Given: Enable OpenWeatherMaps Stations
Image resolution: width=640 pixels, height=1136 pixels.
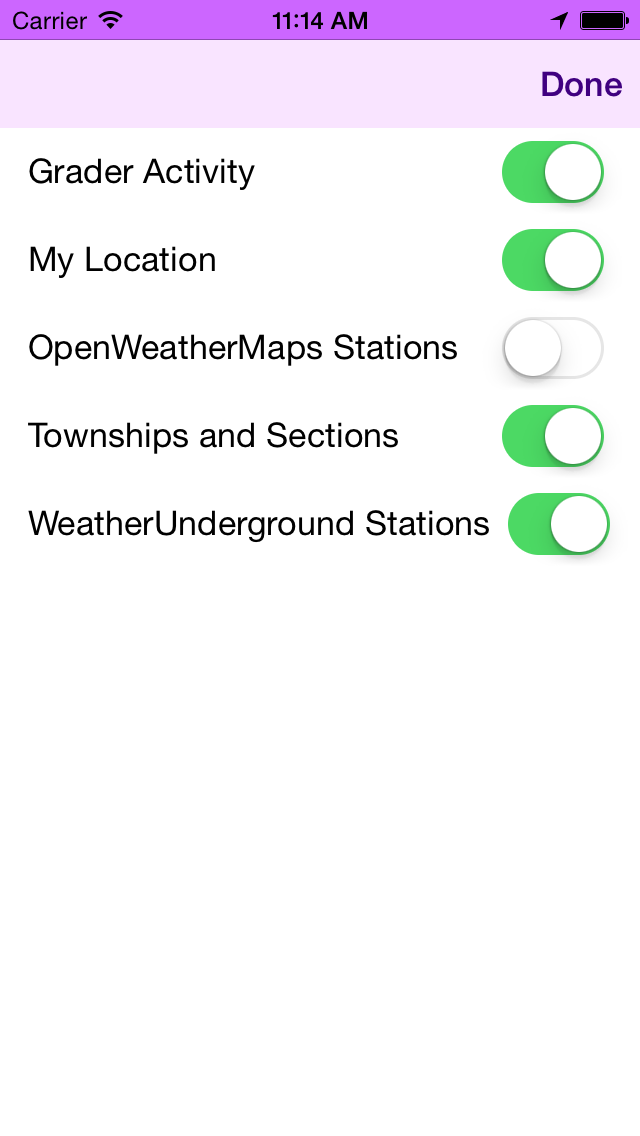Looking at the screenshot, I should pos(553,348).
